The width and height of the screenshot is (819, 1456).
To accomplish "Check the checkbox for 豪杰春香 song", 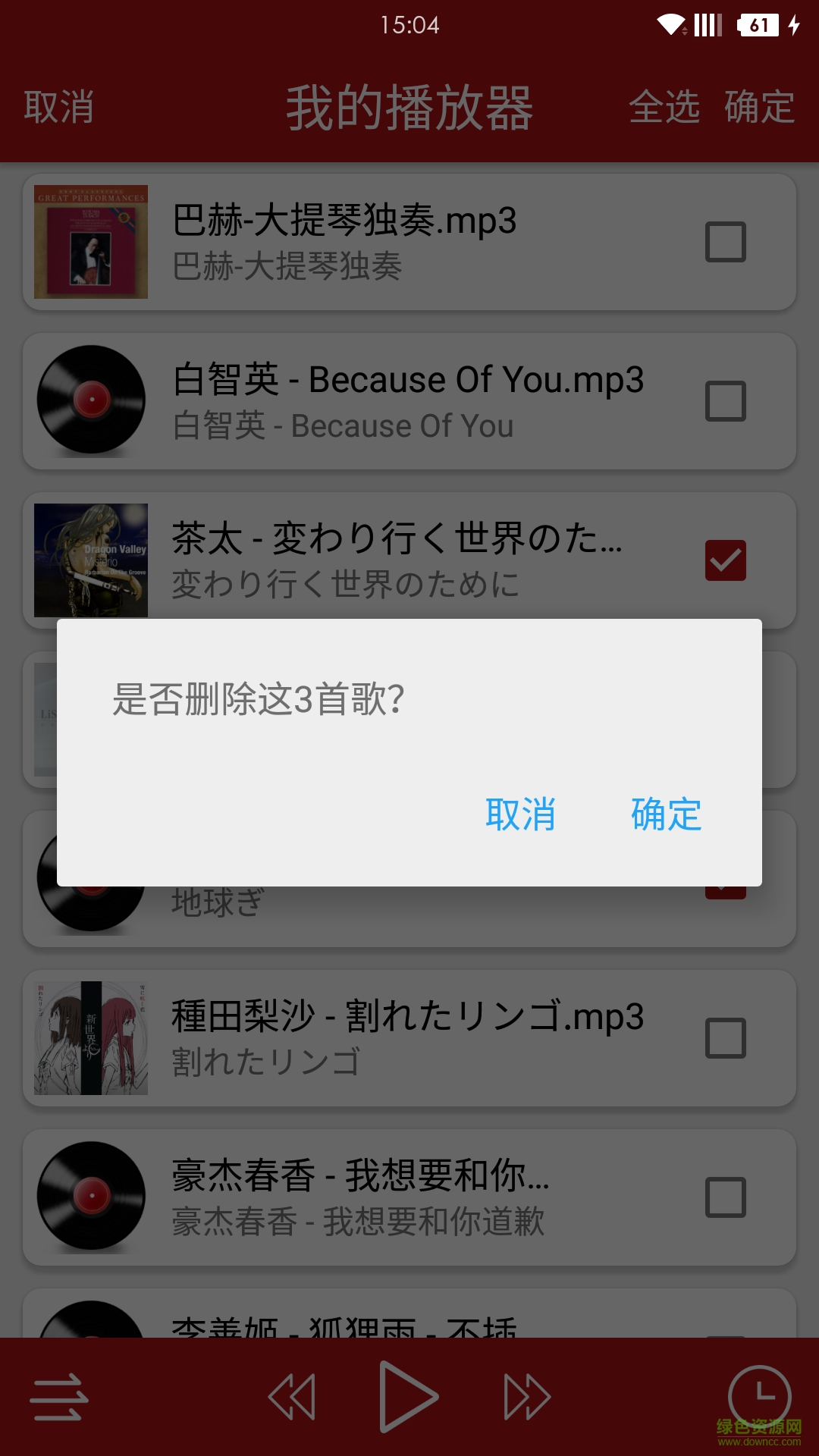I will click(x=726, y=1197).
